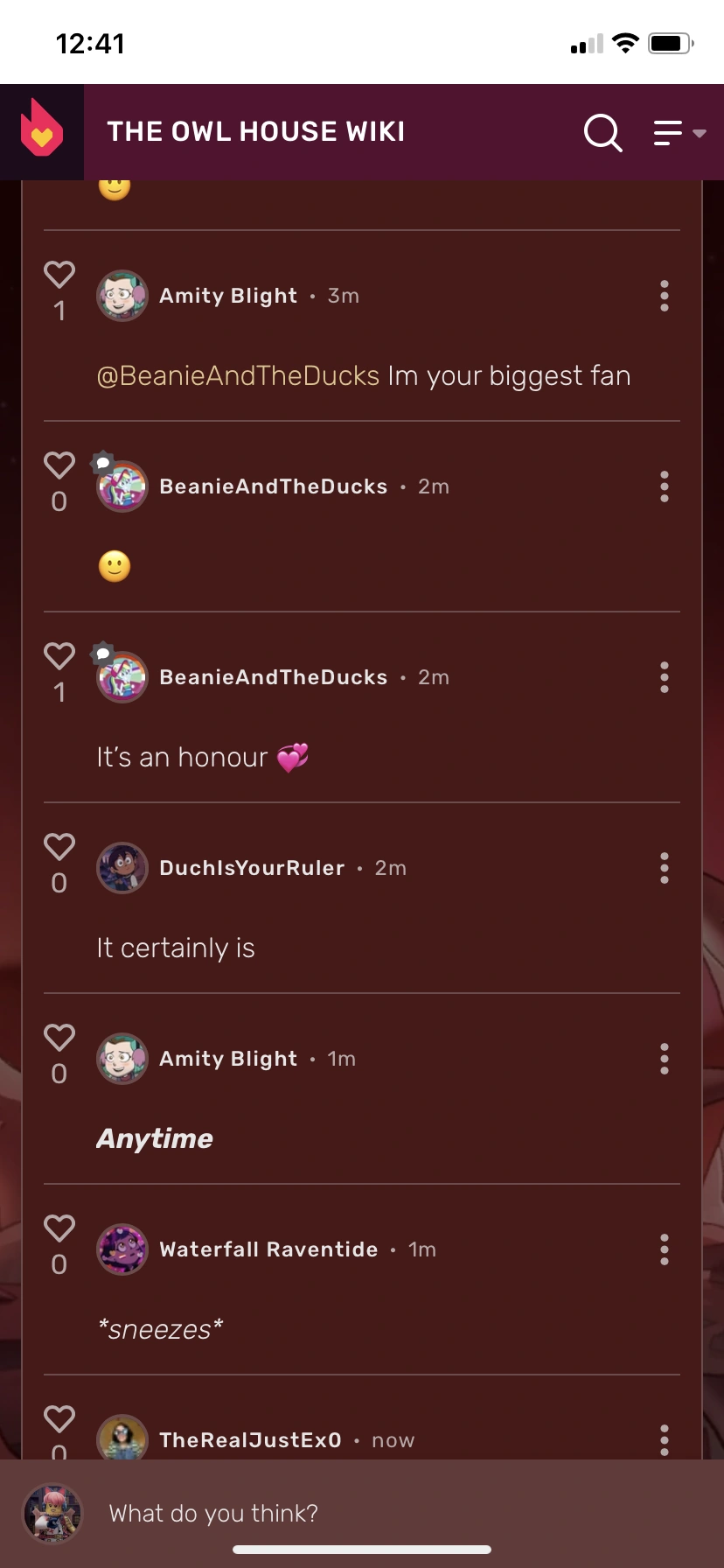Tap the What do you think input field
The width and height of the screenshot is (724, 1568).
pos(350,1513)
